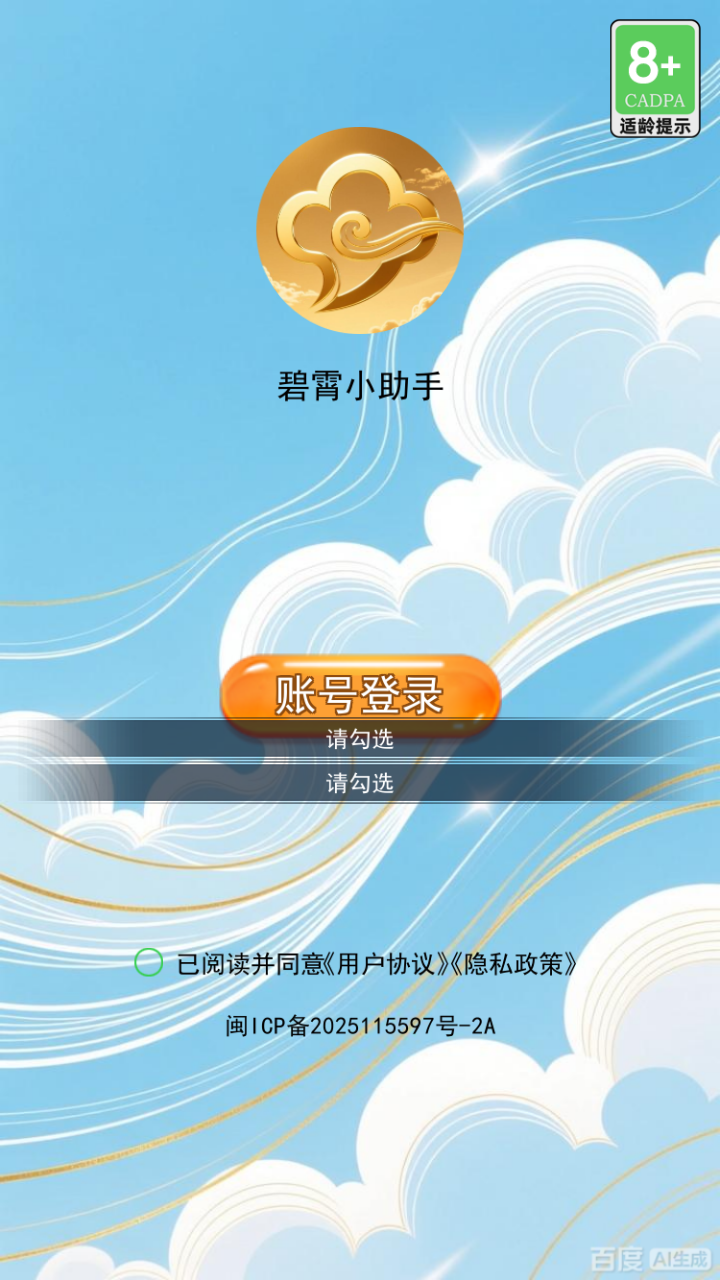
Task: Enable the agreement circle checkbox
Action: (148, 964)
